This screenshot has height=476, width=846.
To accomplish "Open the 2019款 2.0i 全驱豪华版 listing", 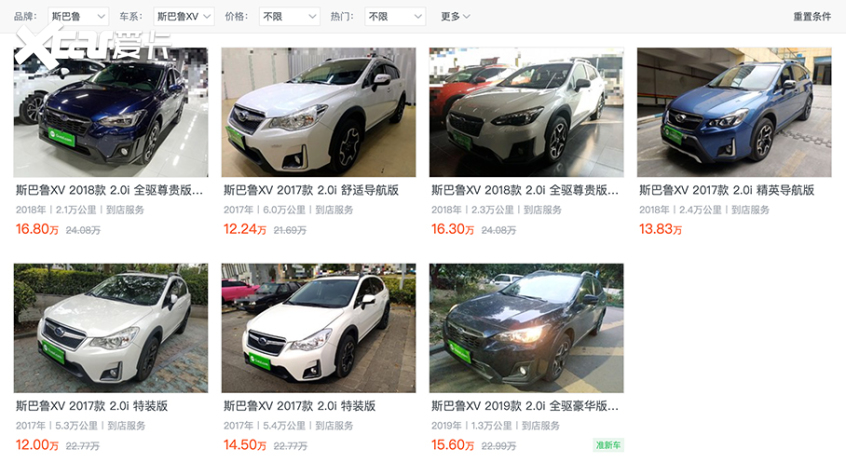I will pos(526,328).
